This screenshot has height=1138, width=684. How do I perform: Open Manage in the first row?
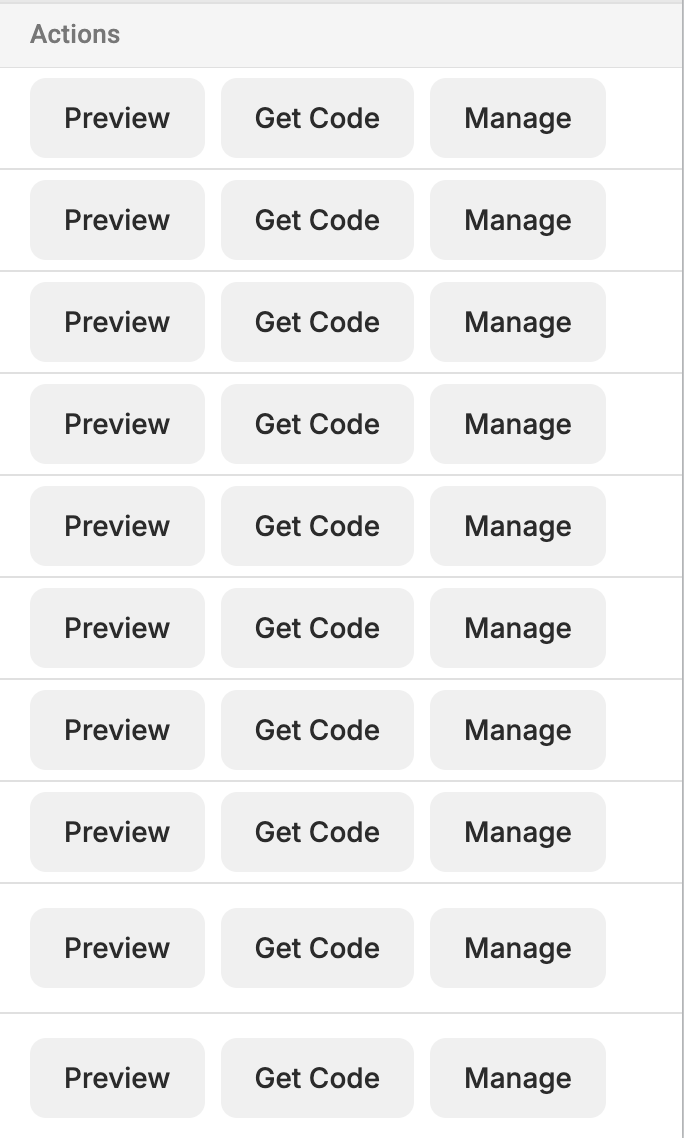pyautogui.click(x=518, y=118)
